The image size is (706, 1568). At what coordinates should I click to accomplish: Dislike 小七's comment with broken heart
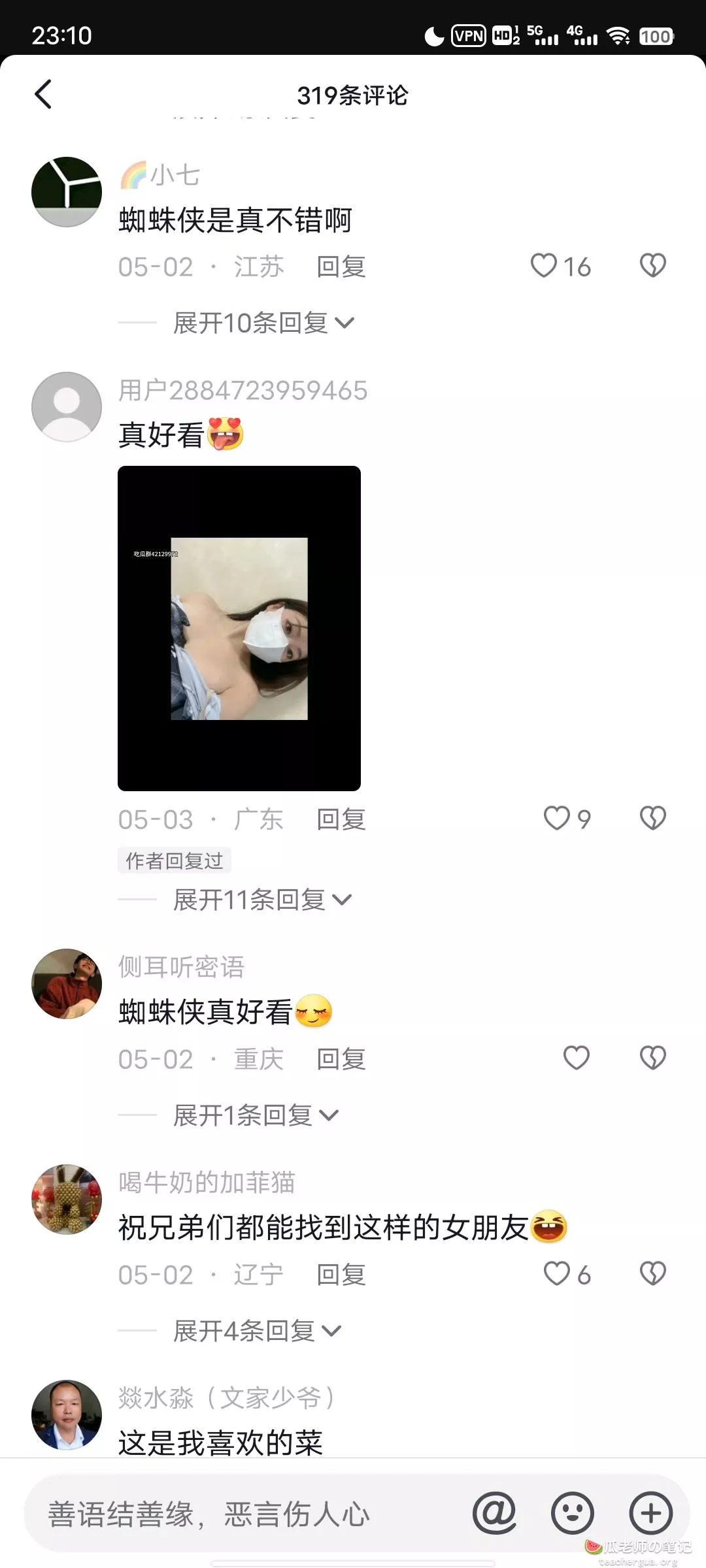652,266
